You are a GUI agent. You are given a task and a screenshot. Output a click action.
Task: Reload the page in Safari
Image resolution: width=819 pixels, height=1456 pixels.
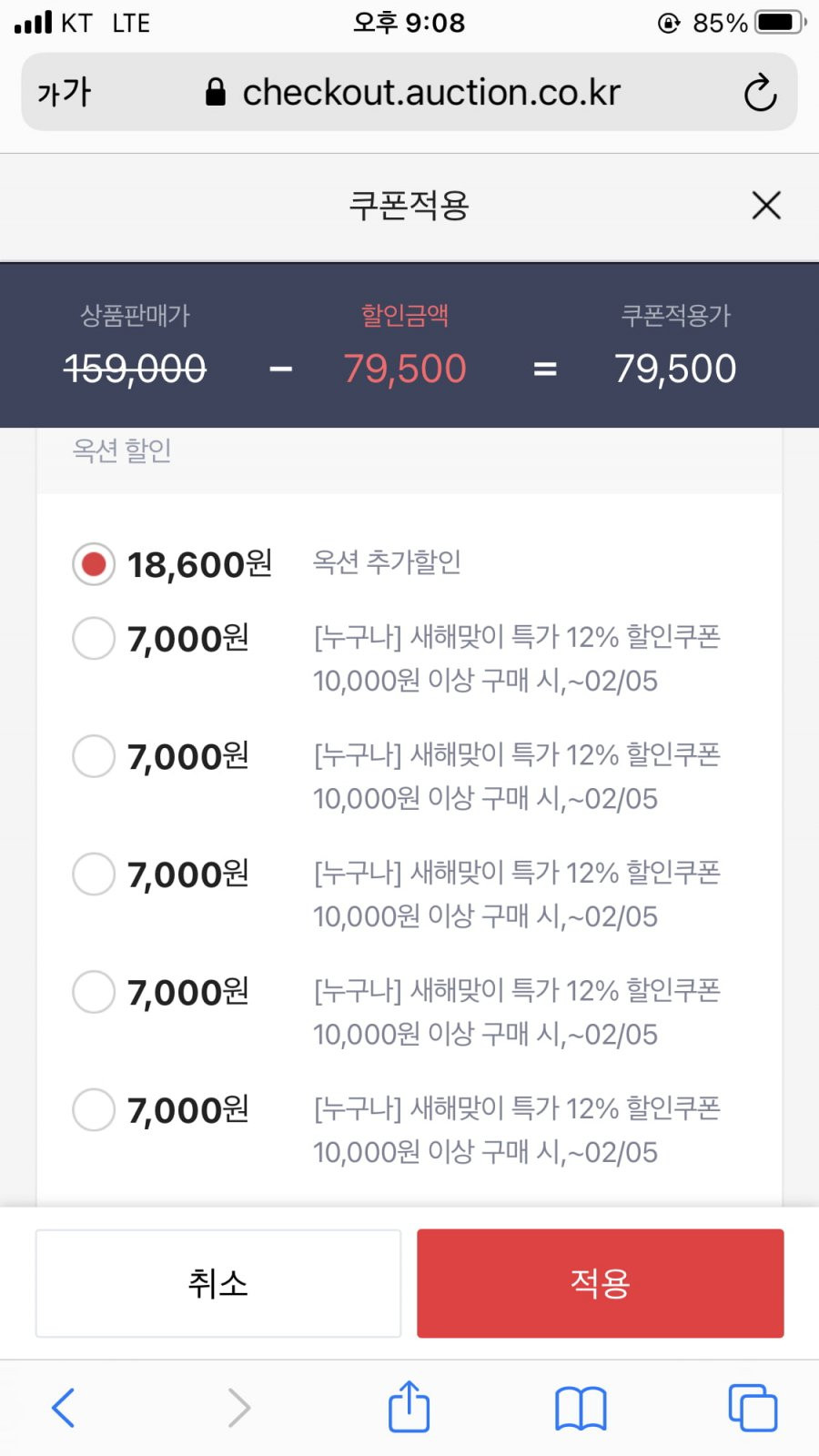760,93
